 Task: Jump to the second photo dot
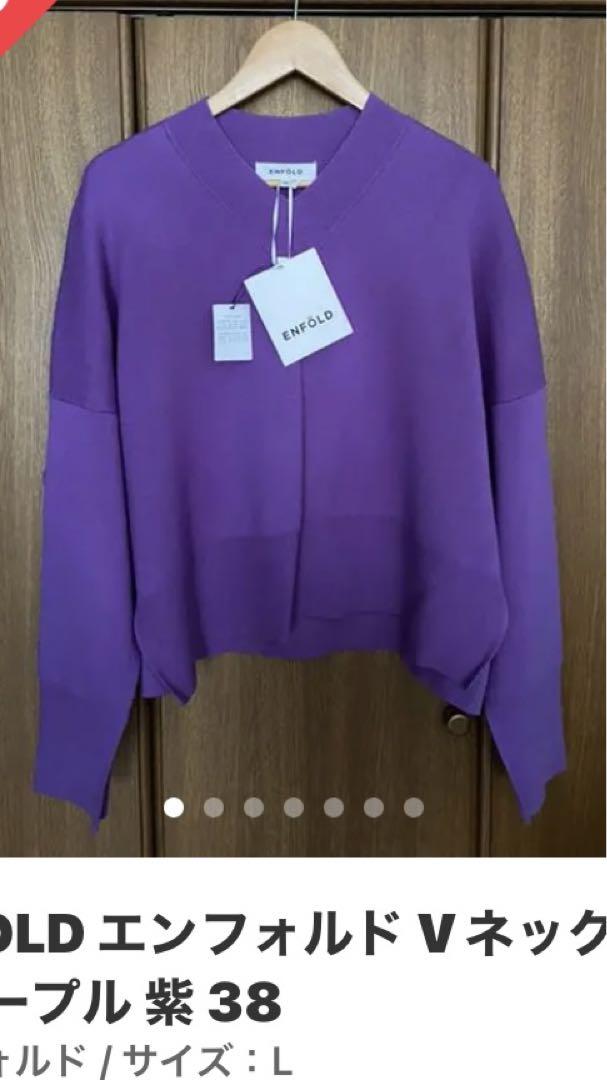click(x=213, y=806)
